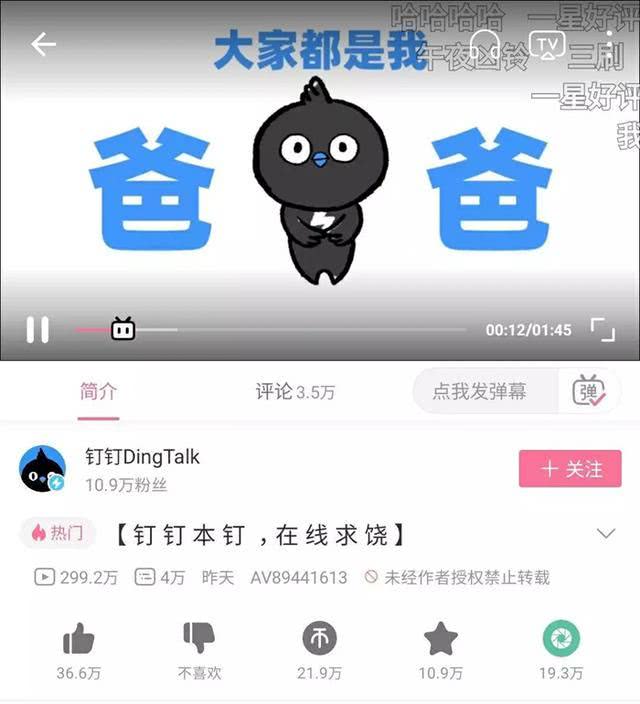This screenshot has width=640, height=704.
Task: Pause the video playback
Action: [37, 329]
